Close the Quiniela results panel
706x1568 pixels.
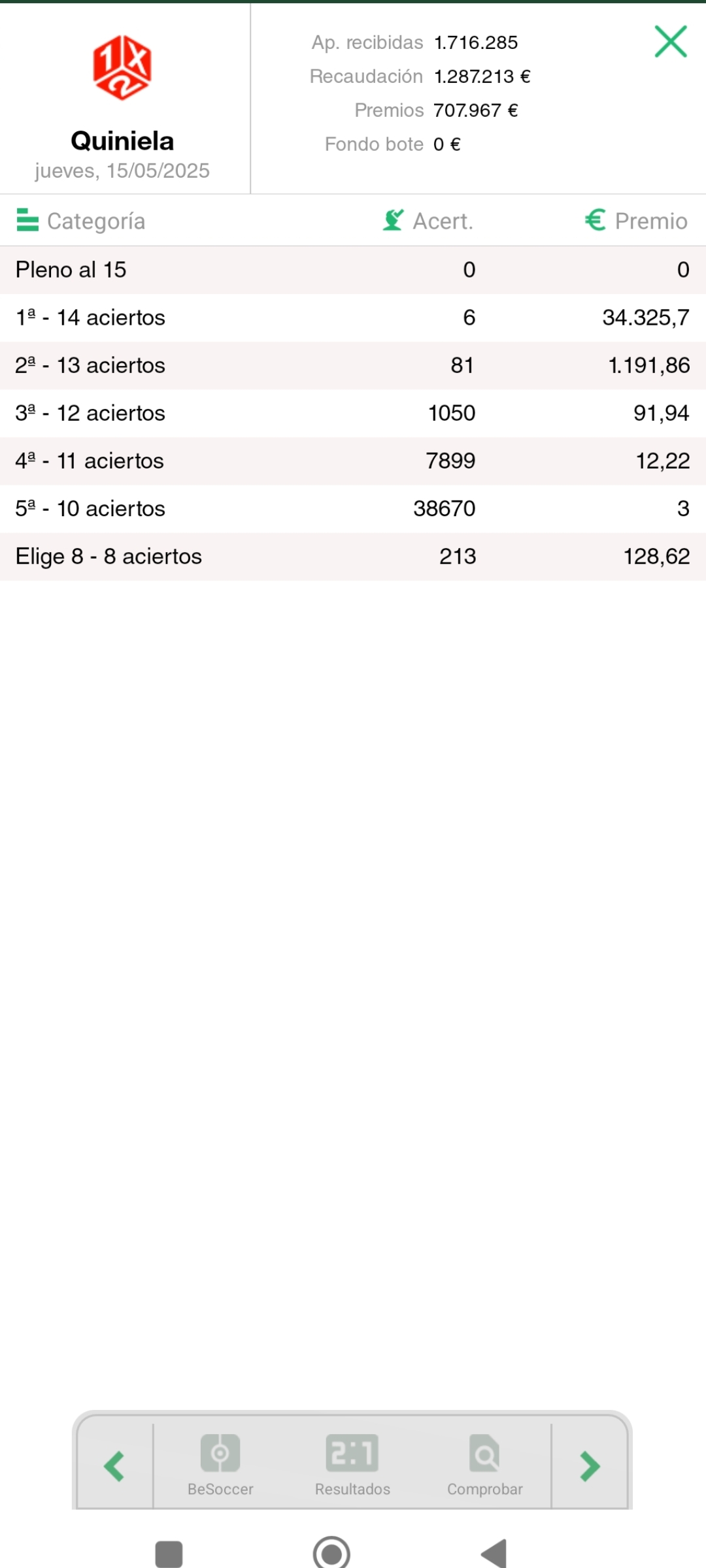pyautogui.click(x=671, y=42)
